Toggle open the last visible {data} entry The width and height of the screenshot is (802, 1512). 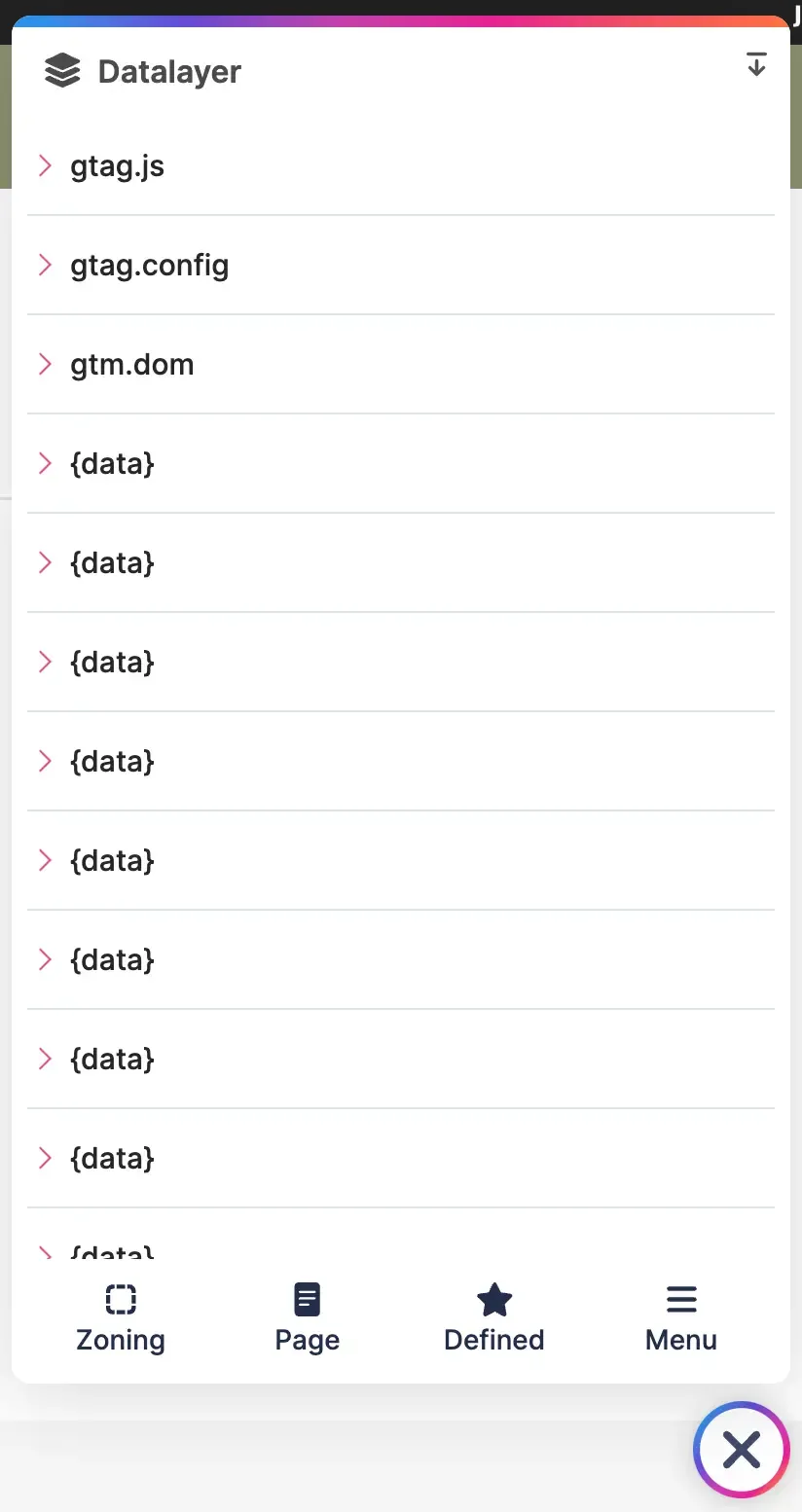coord(45,1158)
